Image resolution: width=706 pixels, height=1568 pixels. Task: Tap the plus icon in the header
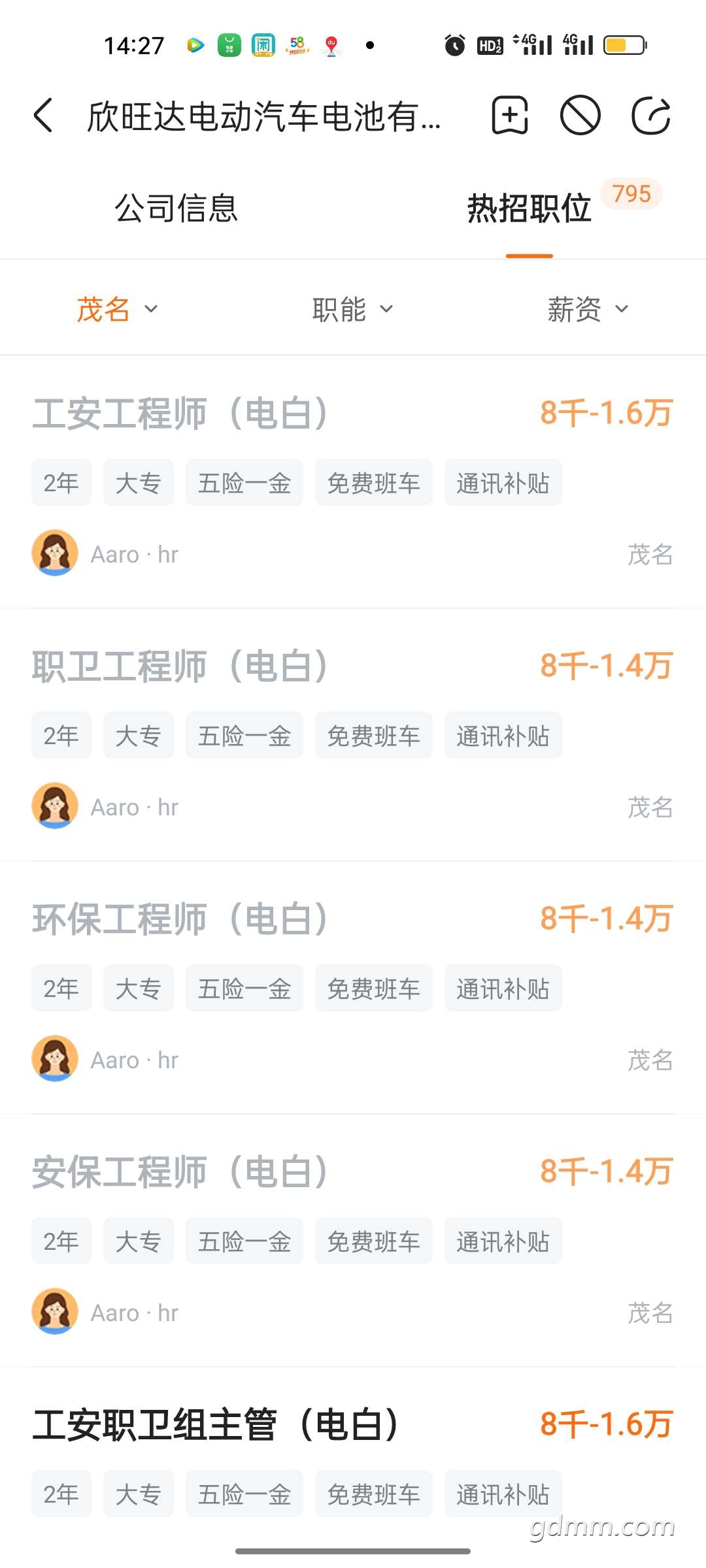[x=510, y=116]
